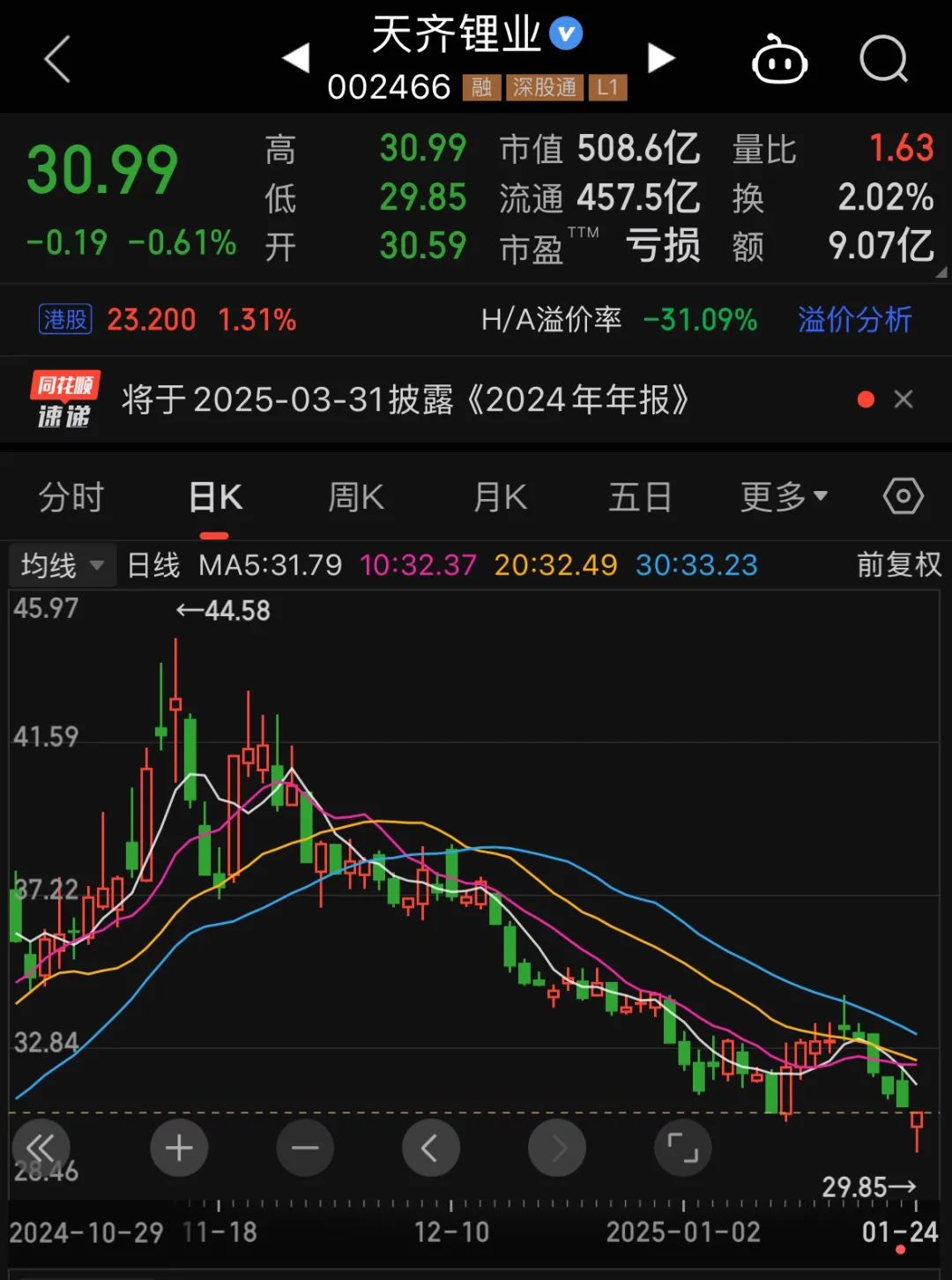Open the 均线 indicator dropdown
The width and height of the screenshot is (952, 1280).
(62, 565)
